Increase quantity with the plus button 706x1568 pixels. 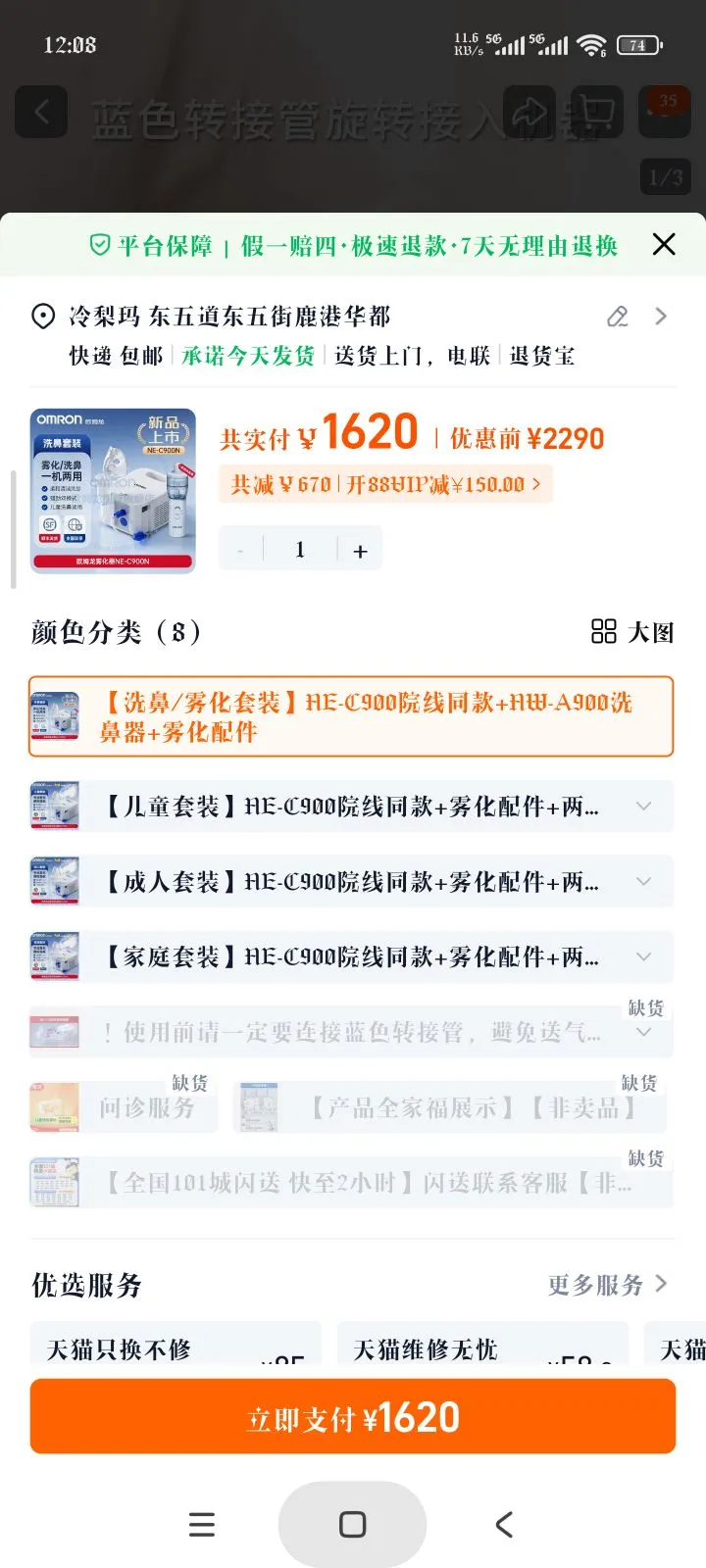tap(360, 551)
